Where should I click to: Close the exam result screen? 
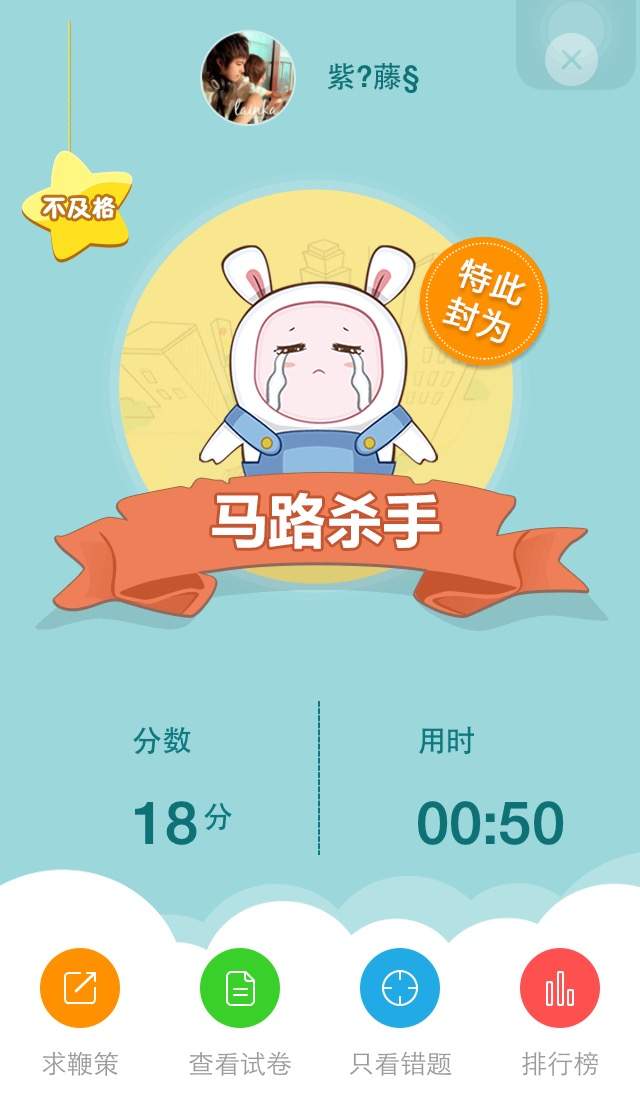tap(572, 60)
